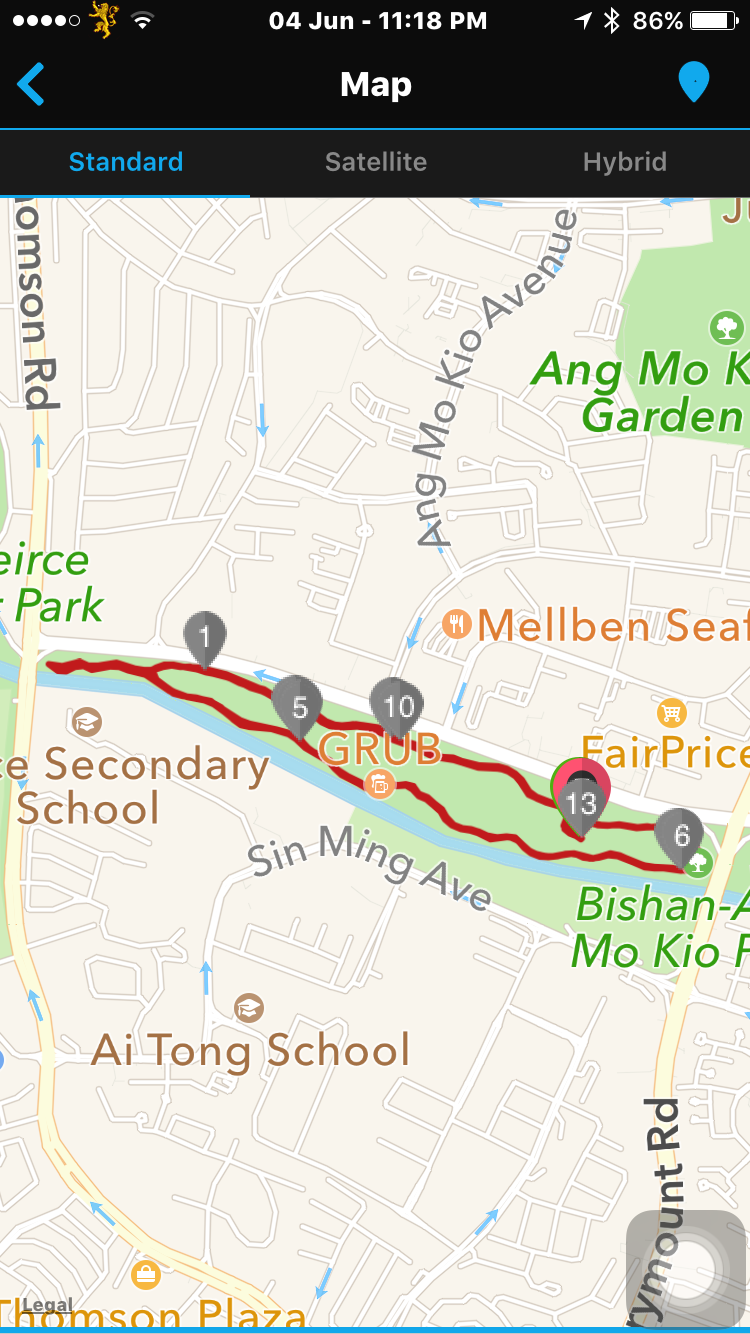Switch to the Standard map view
The height and width of the screenshot is (1334, 750).
click(125, 162)
